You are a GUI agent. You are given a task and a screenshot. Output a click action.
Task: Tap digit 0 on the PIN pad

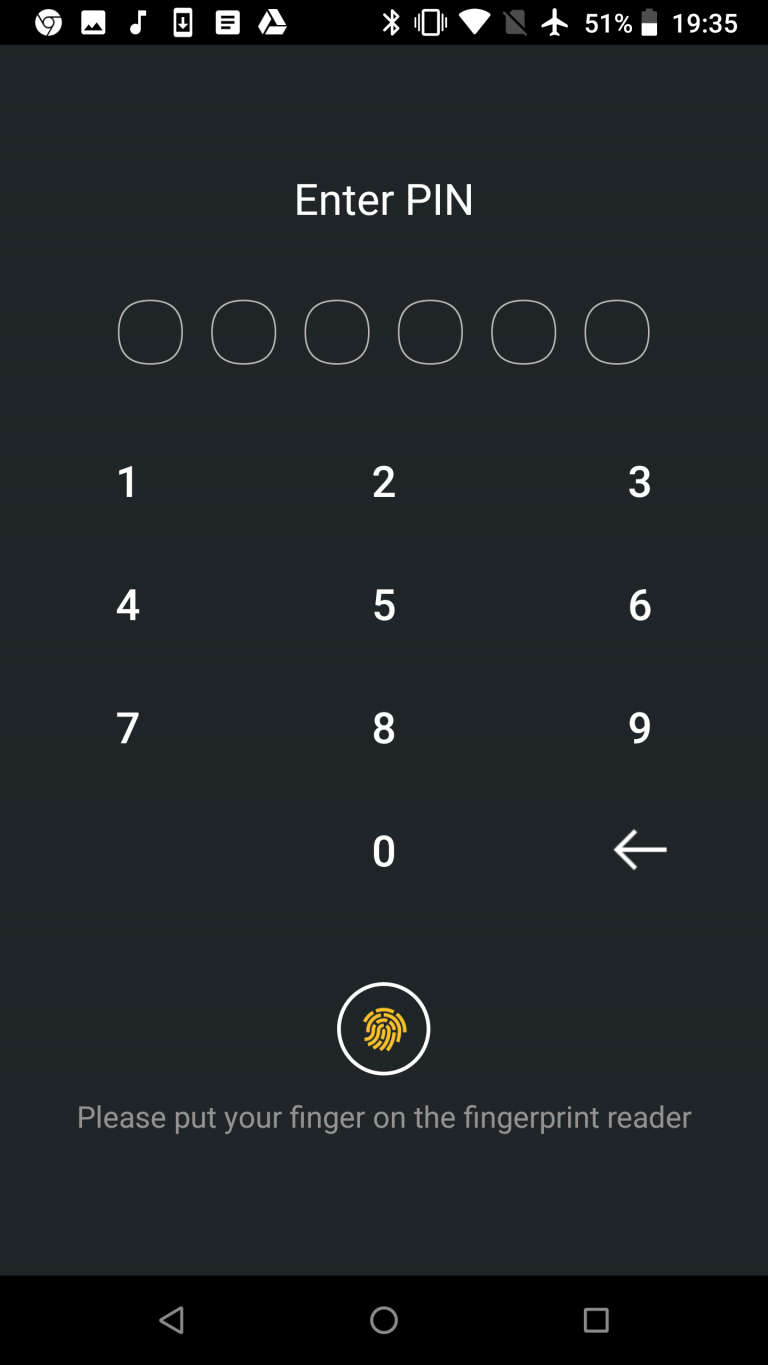(384, 850)
